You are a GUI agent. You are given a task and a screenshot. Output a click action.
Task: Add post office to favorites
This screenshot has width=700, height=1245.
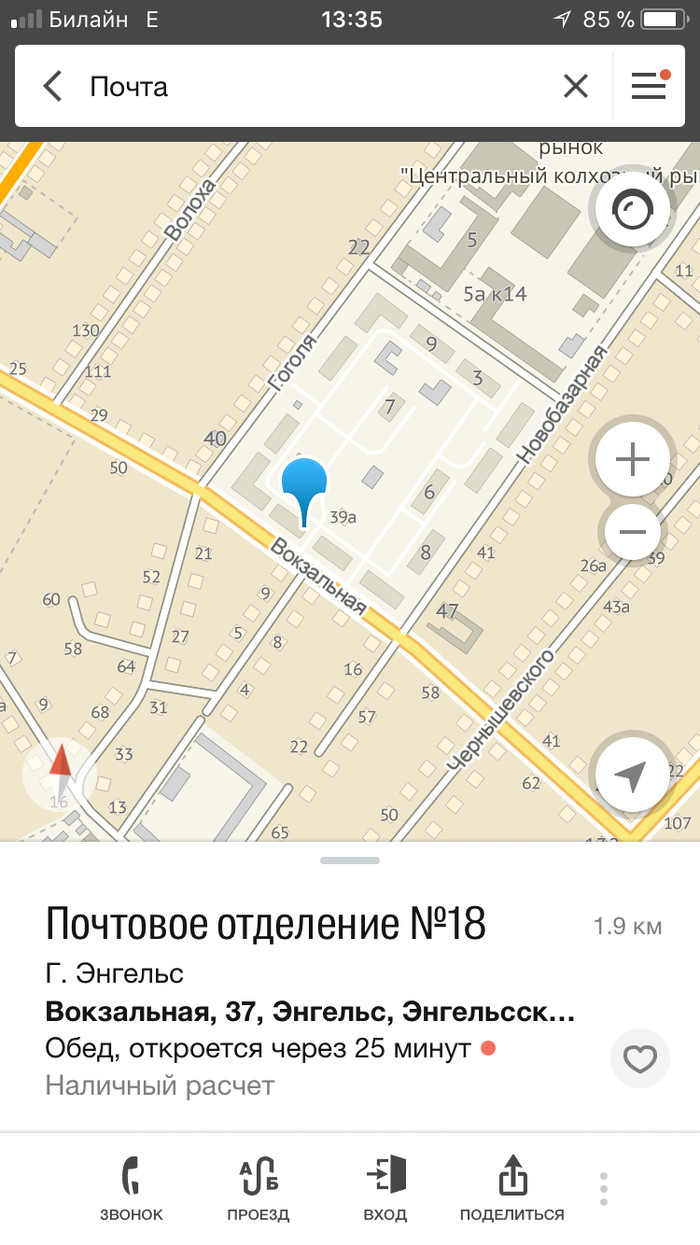point(640,1058)
